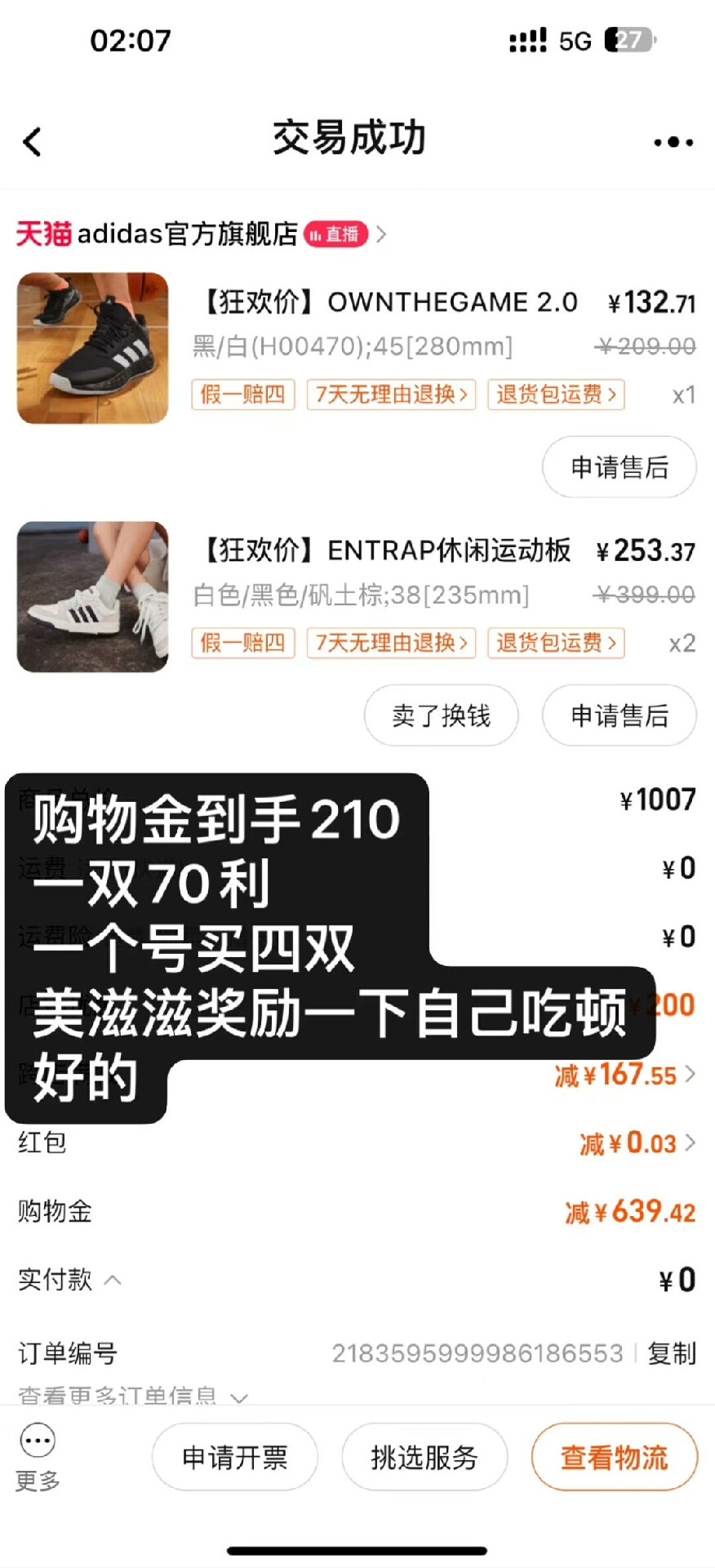The height and width of the screenshot is (1568, 715).
Task: Tap 卖了换钱 to resell the ENTRAP shoes
Action: 441,715
